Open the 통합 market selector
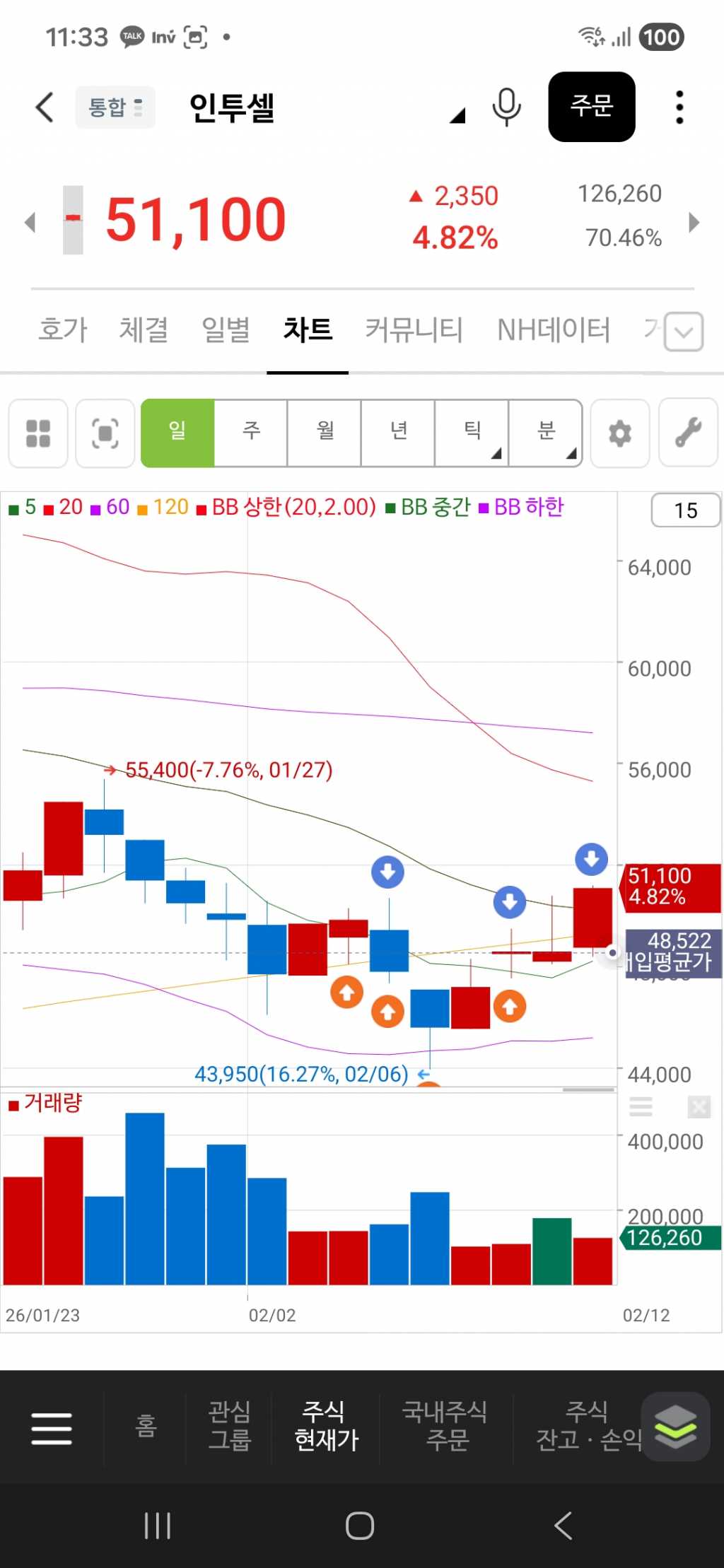This screenshot has width=724, height=1568. pyautogui.click(x=115, y=107)
